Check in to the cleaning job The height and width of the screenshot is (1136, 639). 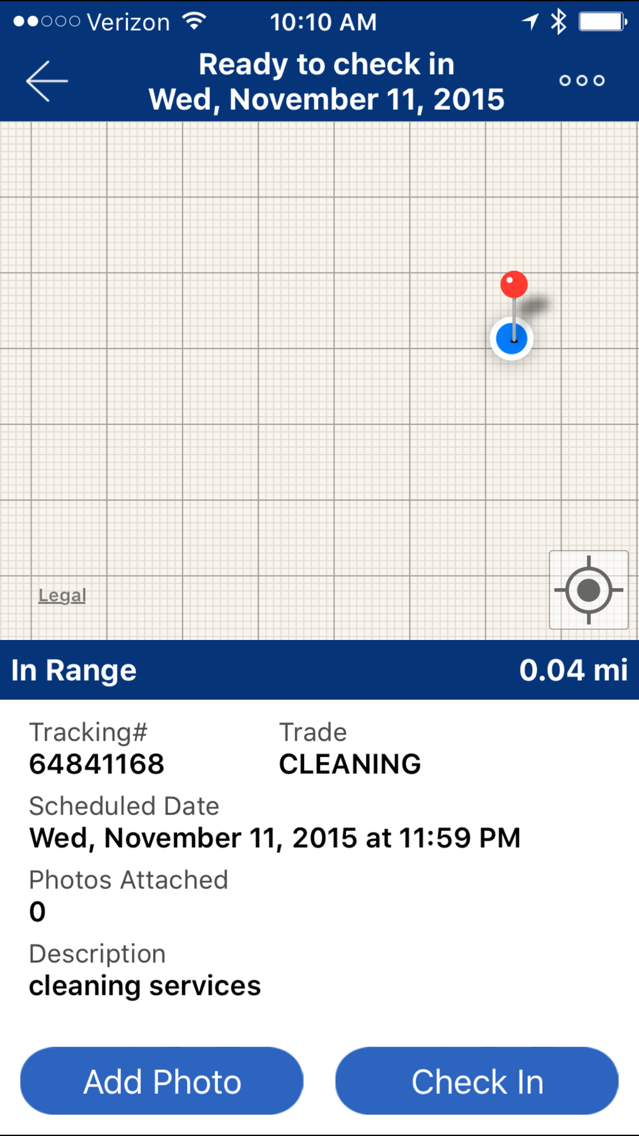coord(477,1081)
